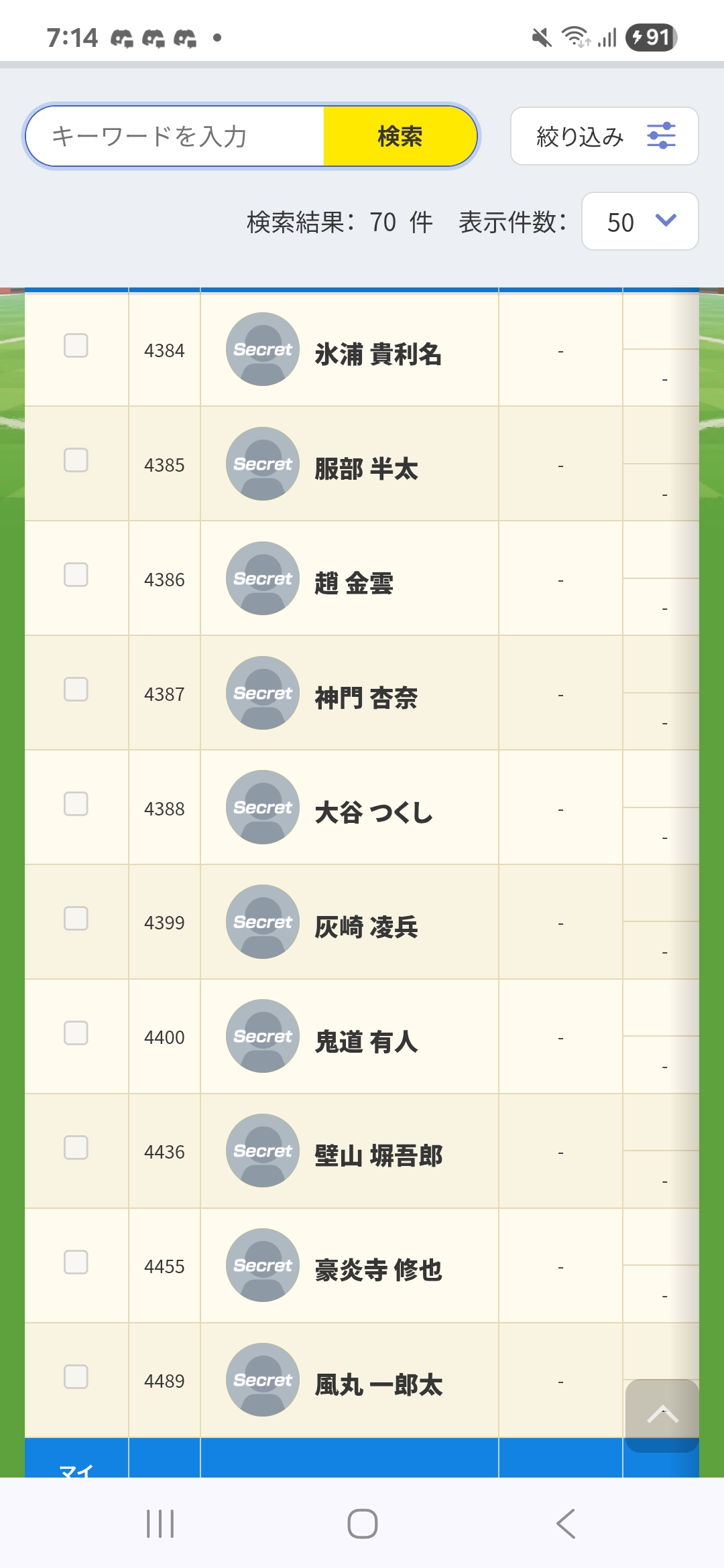Open recent apps from the navigation bar
Viewport: 724px width, 1568px height.
[160, 1524]
